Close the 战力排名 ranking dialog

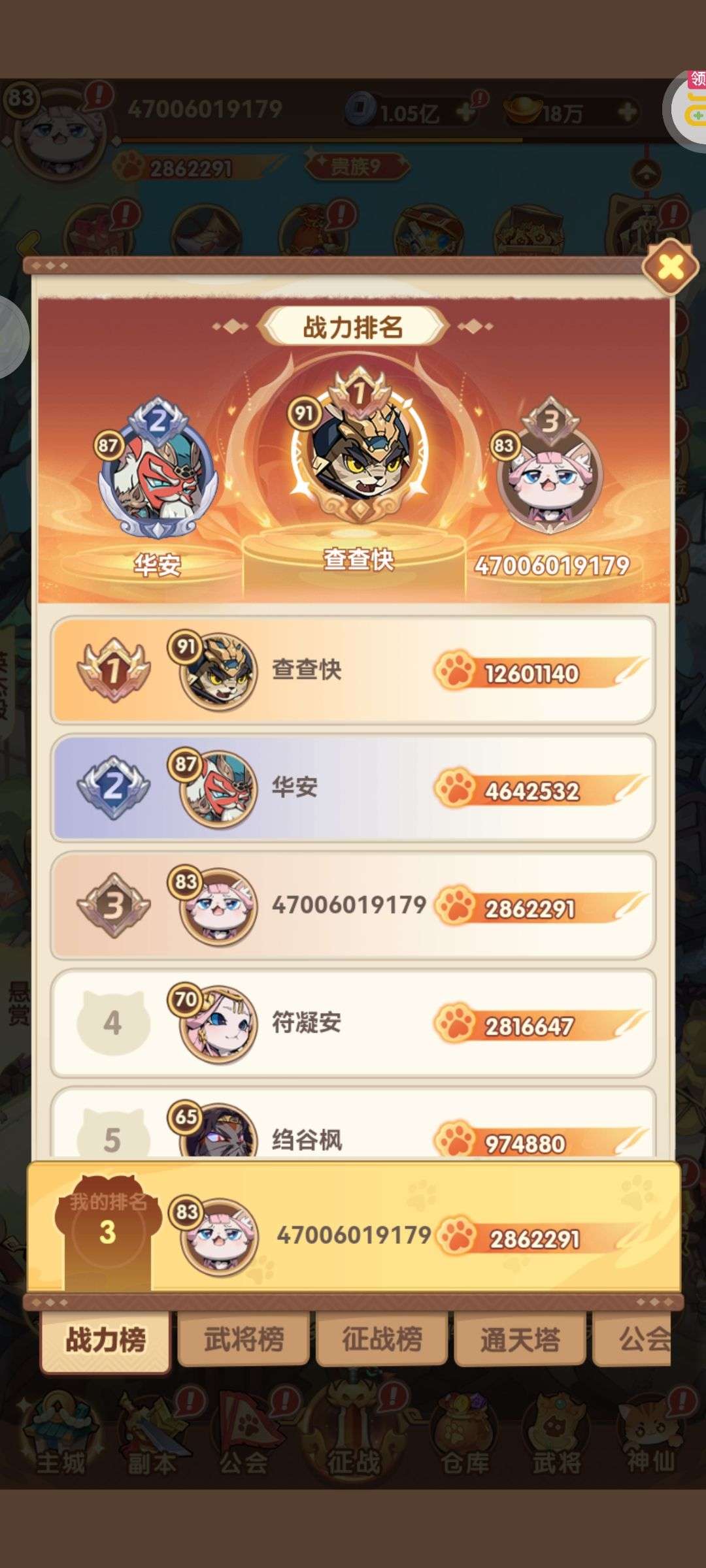coord(671,267)
